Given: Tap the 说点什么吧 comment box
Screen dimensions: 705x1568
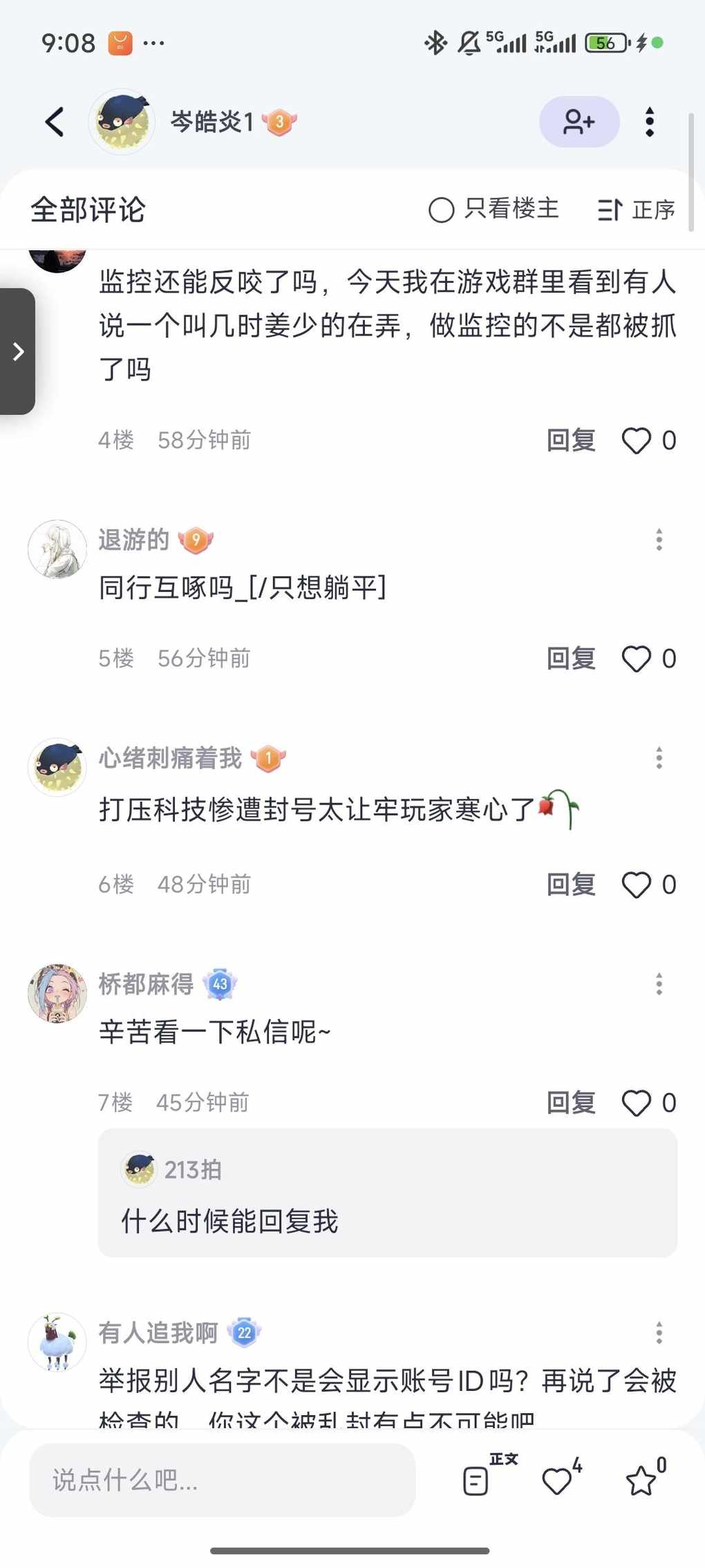Looking at the screenshot, I should point(222,1480).
